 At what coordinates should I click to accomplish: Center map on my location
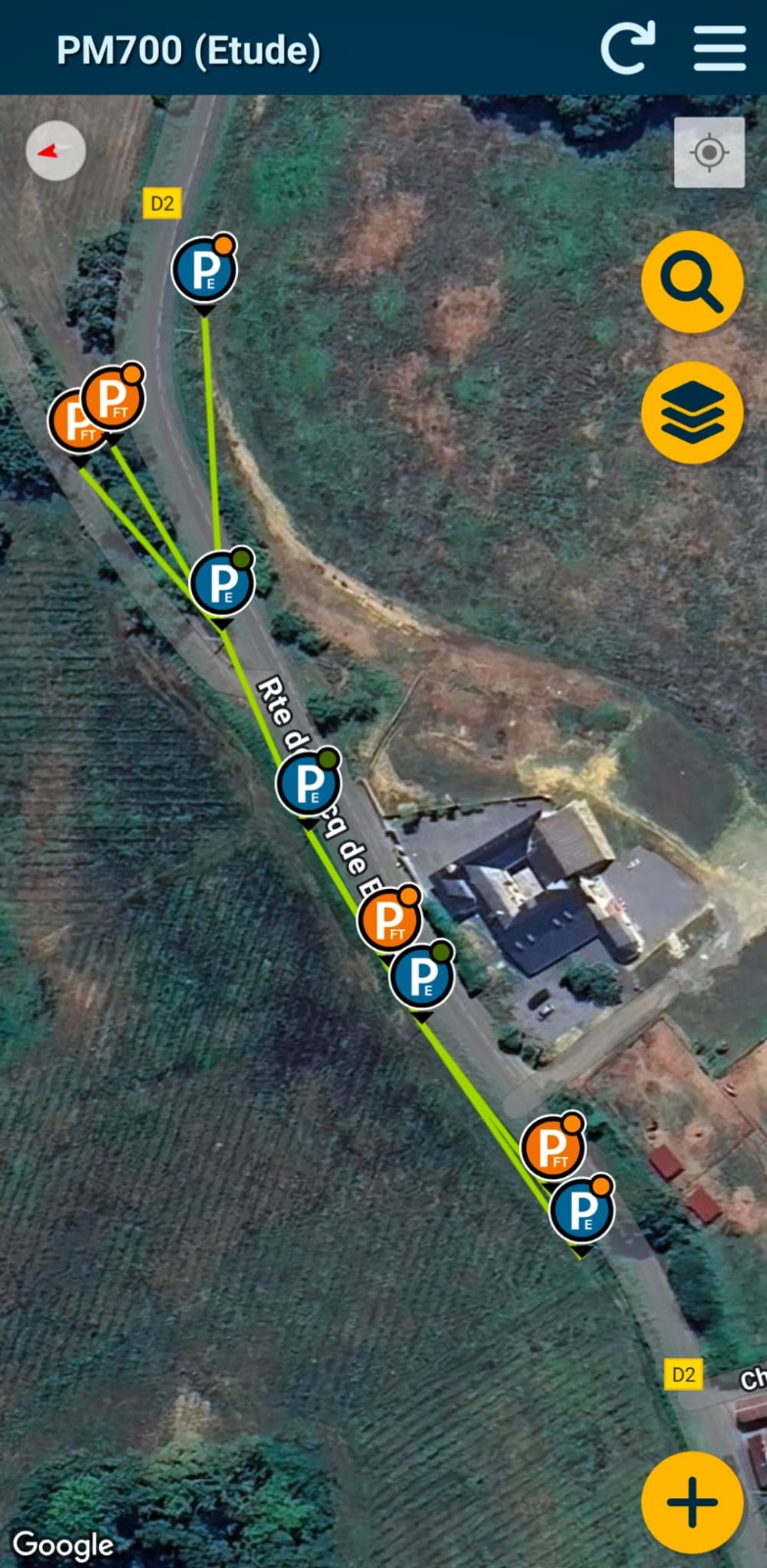[709, 153]
